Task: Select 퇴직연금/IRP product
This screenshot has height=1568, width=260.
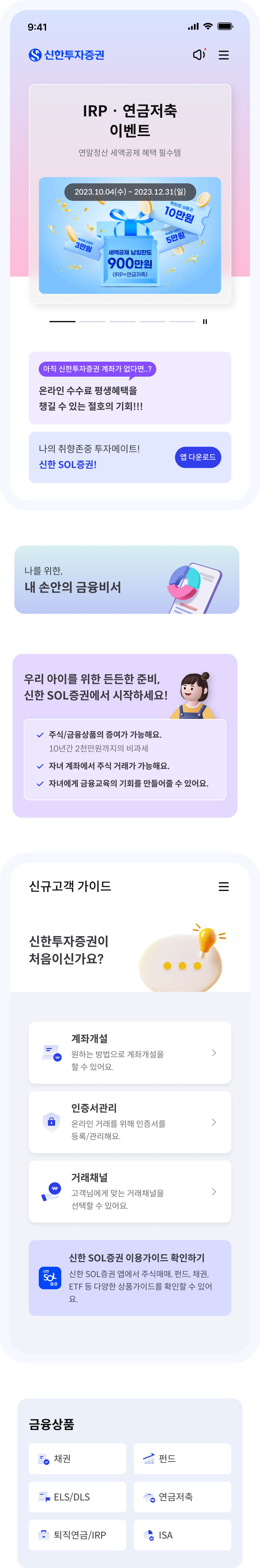Action: [78, 1535]
